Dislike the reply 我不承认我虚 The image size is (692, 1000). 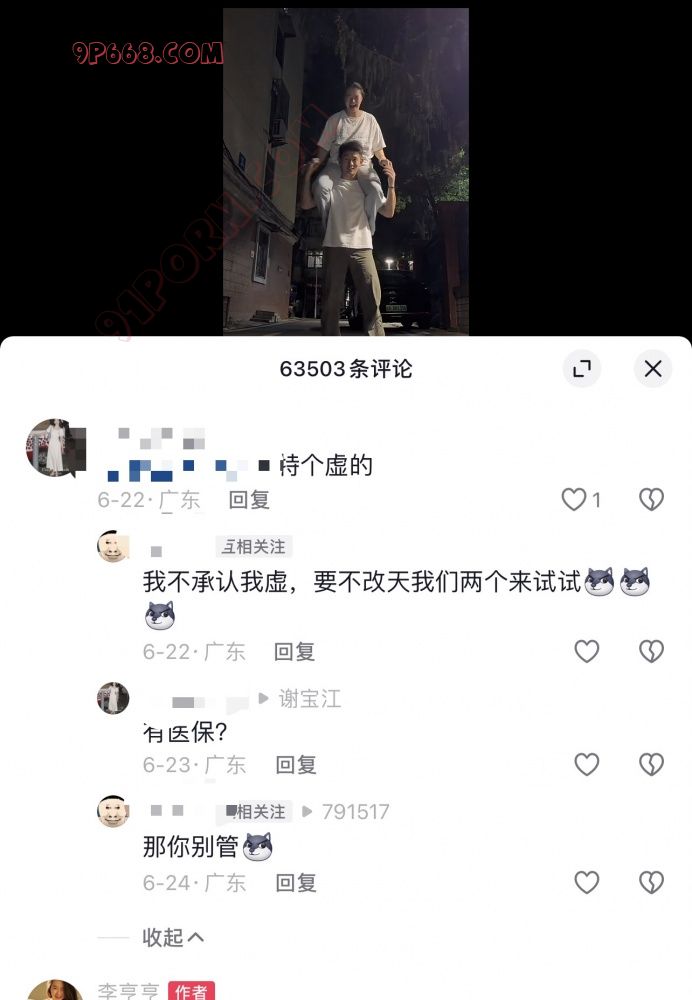point(651,652)
